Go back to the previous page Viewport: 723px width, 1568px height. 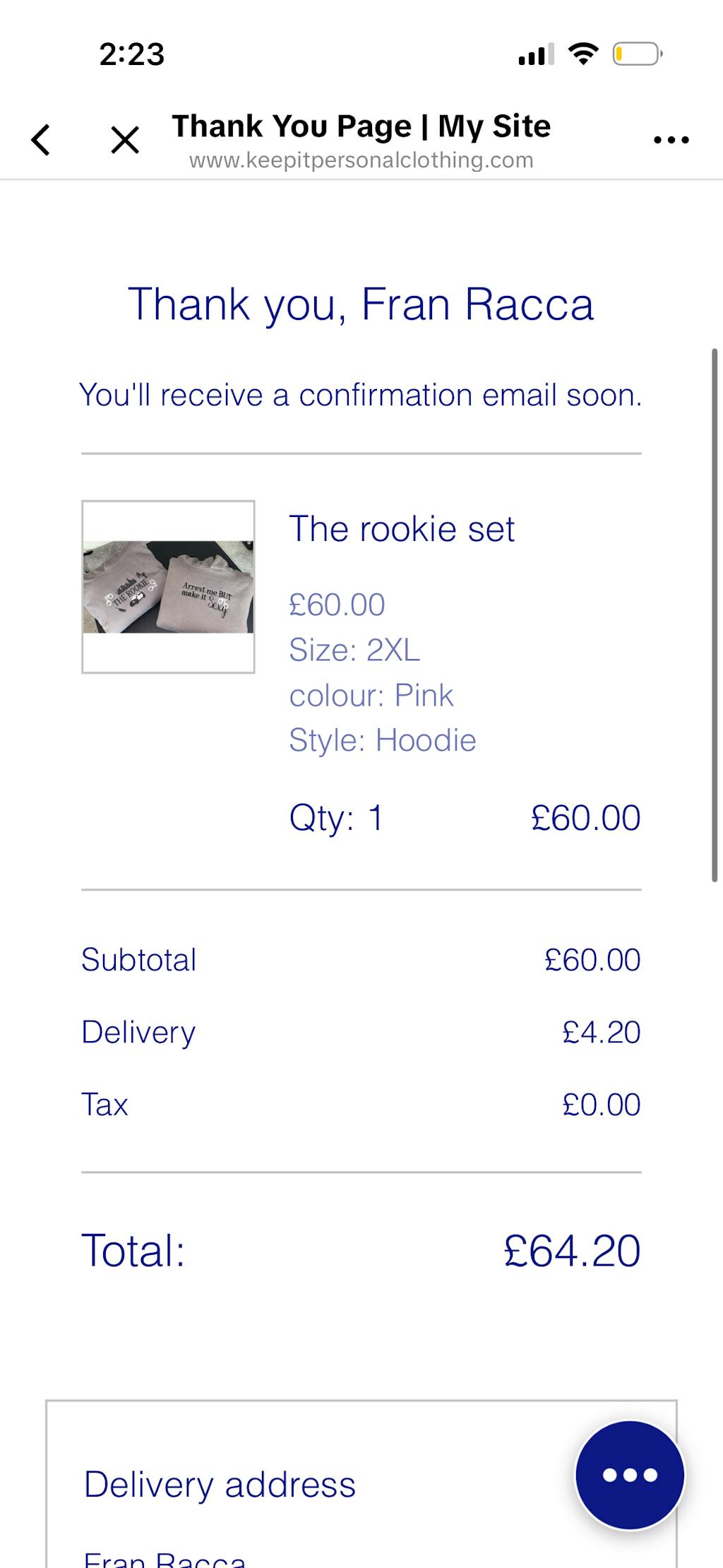pos(41,139)
